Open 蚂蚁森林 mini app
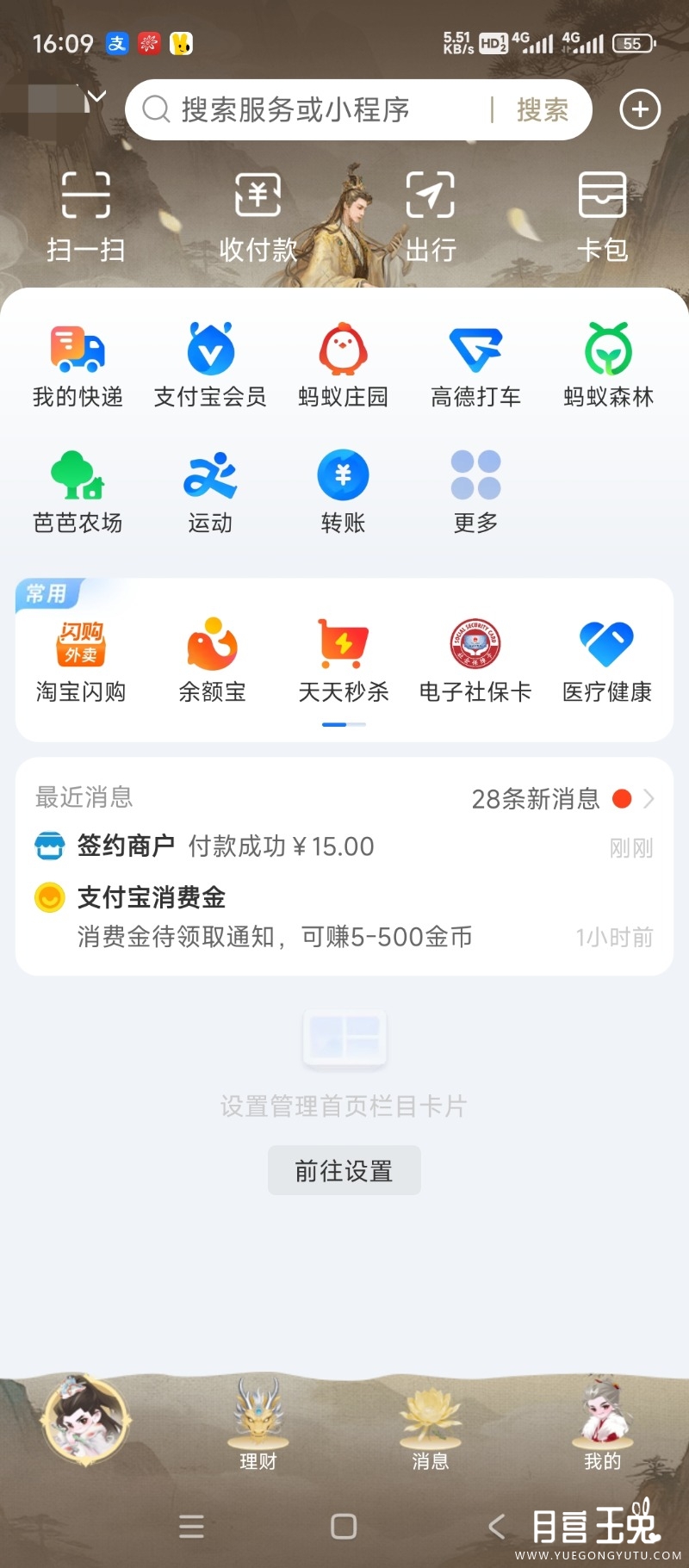This screenshot has width=689, height=1568. 608,366
